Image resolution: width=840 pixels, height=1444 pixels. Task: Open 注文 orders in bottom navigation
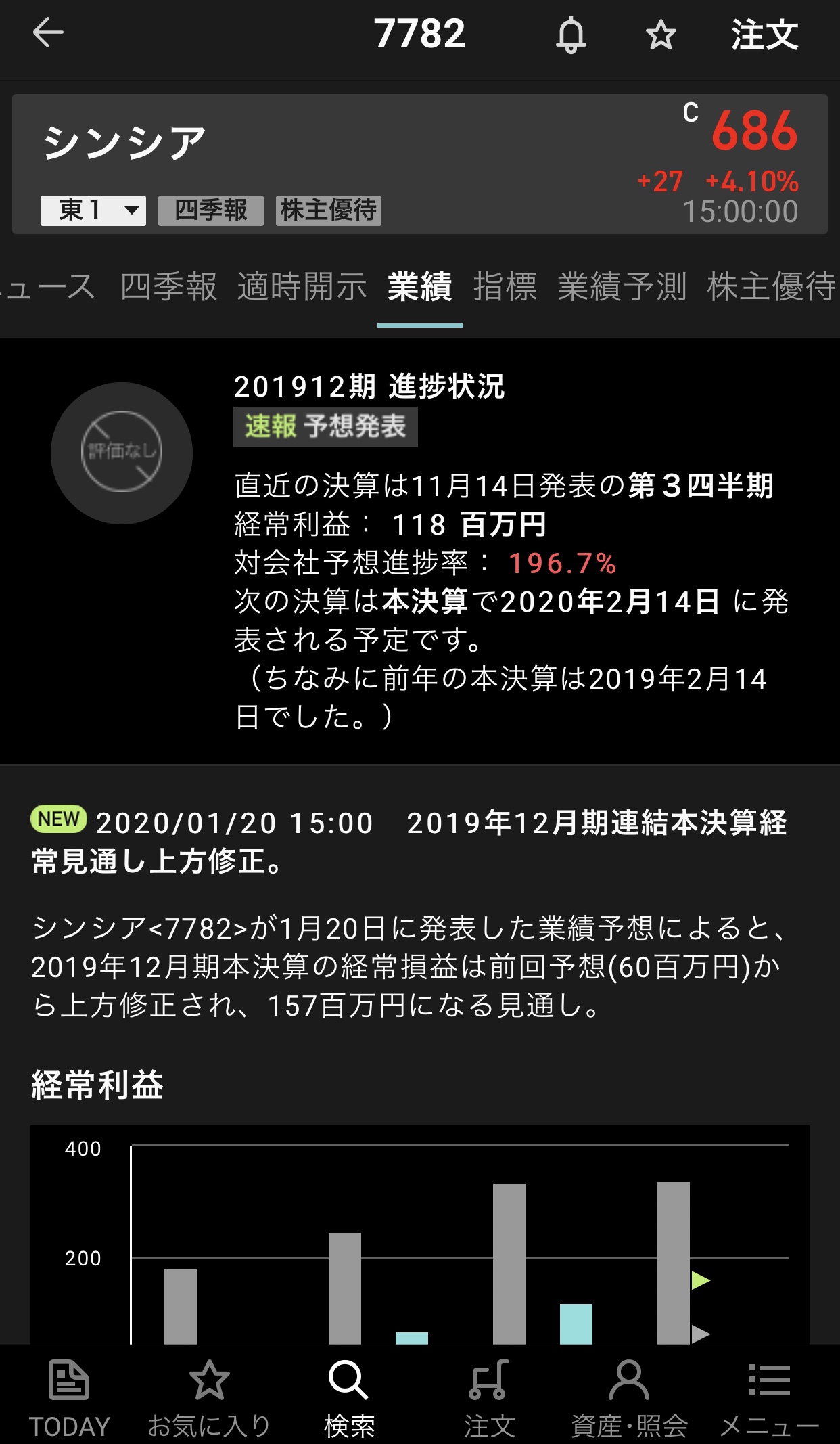489,1397
